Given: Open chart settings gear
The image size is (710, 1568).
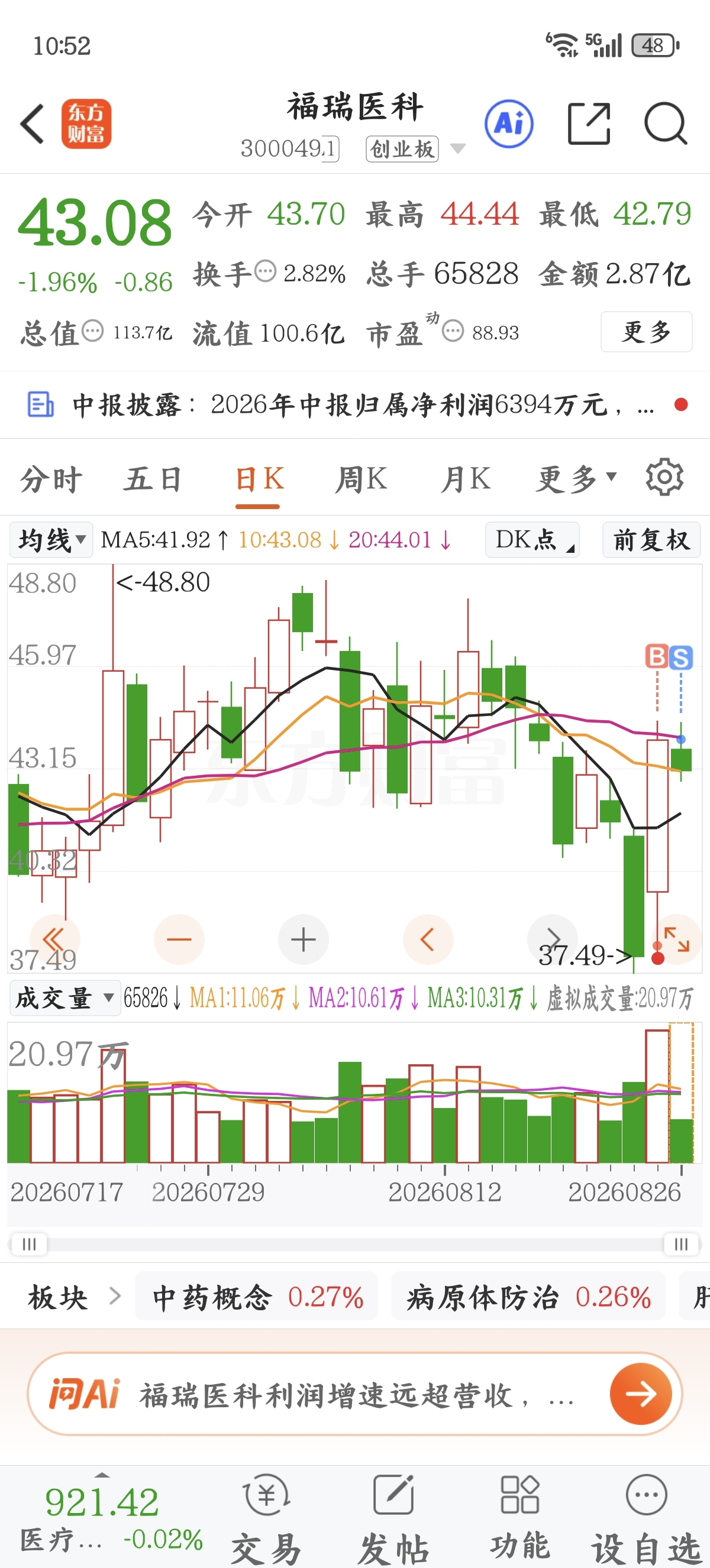Looking at the screenshot, I should coord(664,478).
